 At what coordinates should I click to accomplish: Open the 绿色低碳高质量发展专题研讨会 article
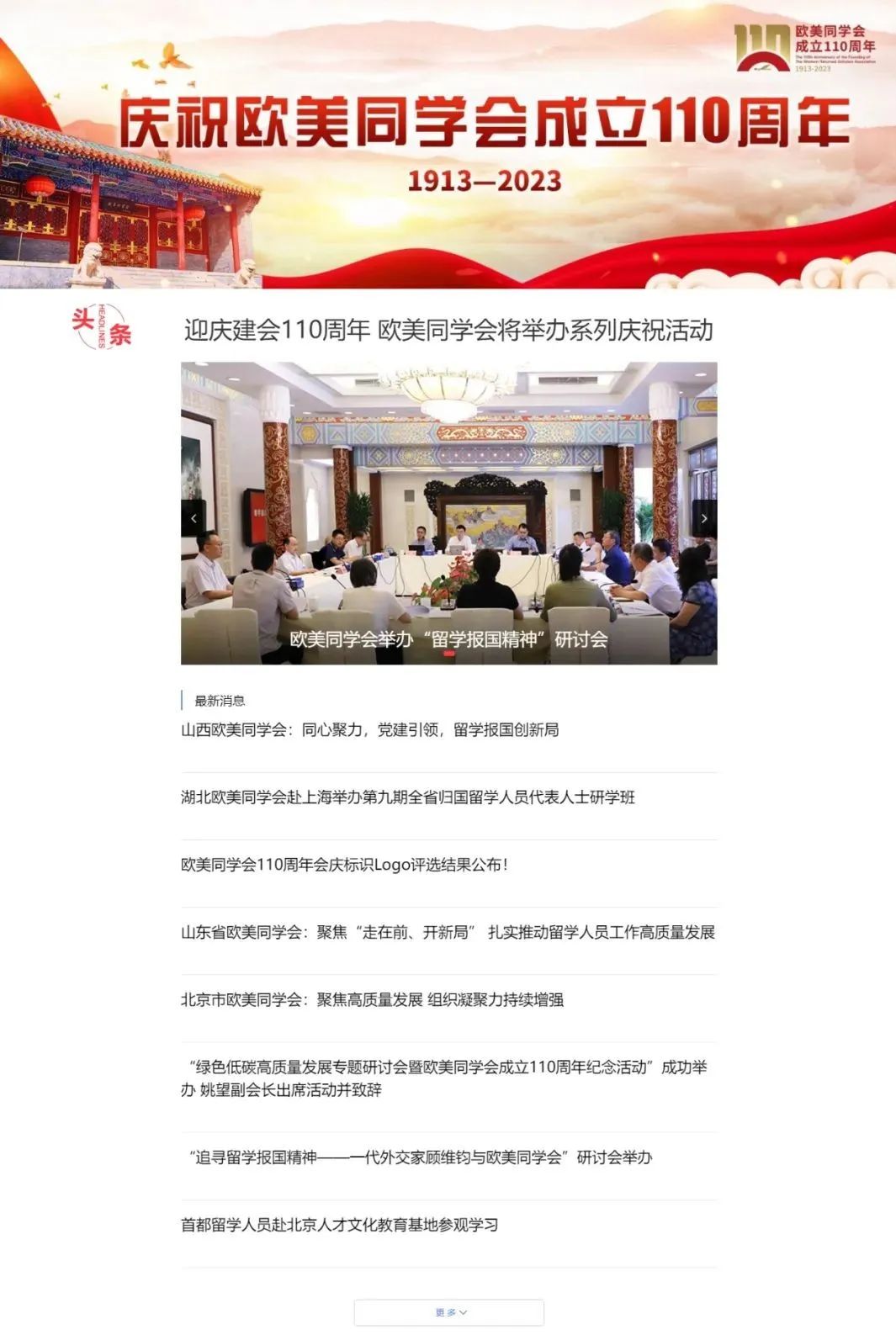[446, 1078]
